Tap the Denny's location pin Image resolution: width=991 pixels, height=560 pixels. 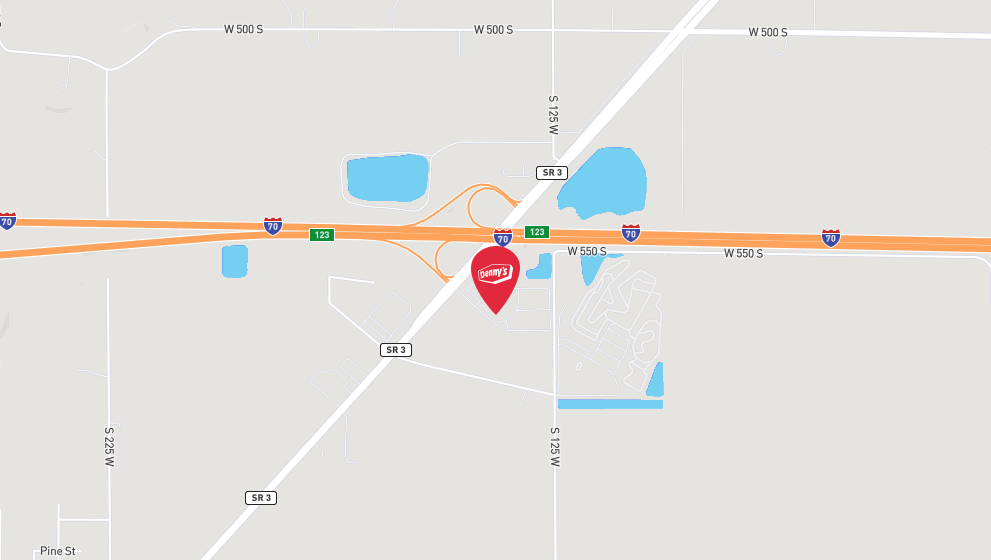(495, 276)
